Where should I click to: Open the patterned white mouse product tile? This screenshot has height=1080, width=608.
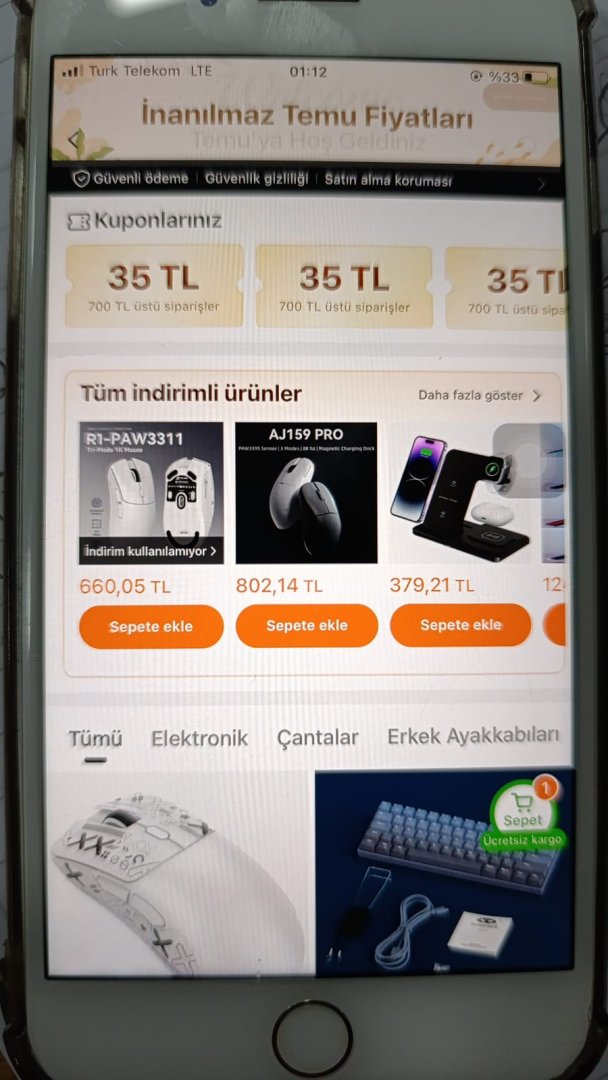tap(180, 875)
